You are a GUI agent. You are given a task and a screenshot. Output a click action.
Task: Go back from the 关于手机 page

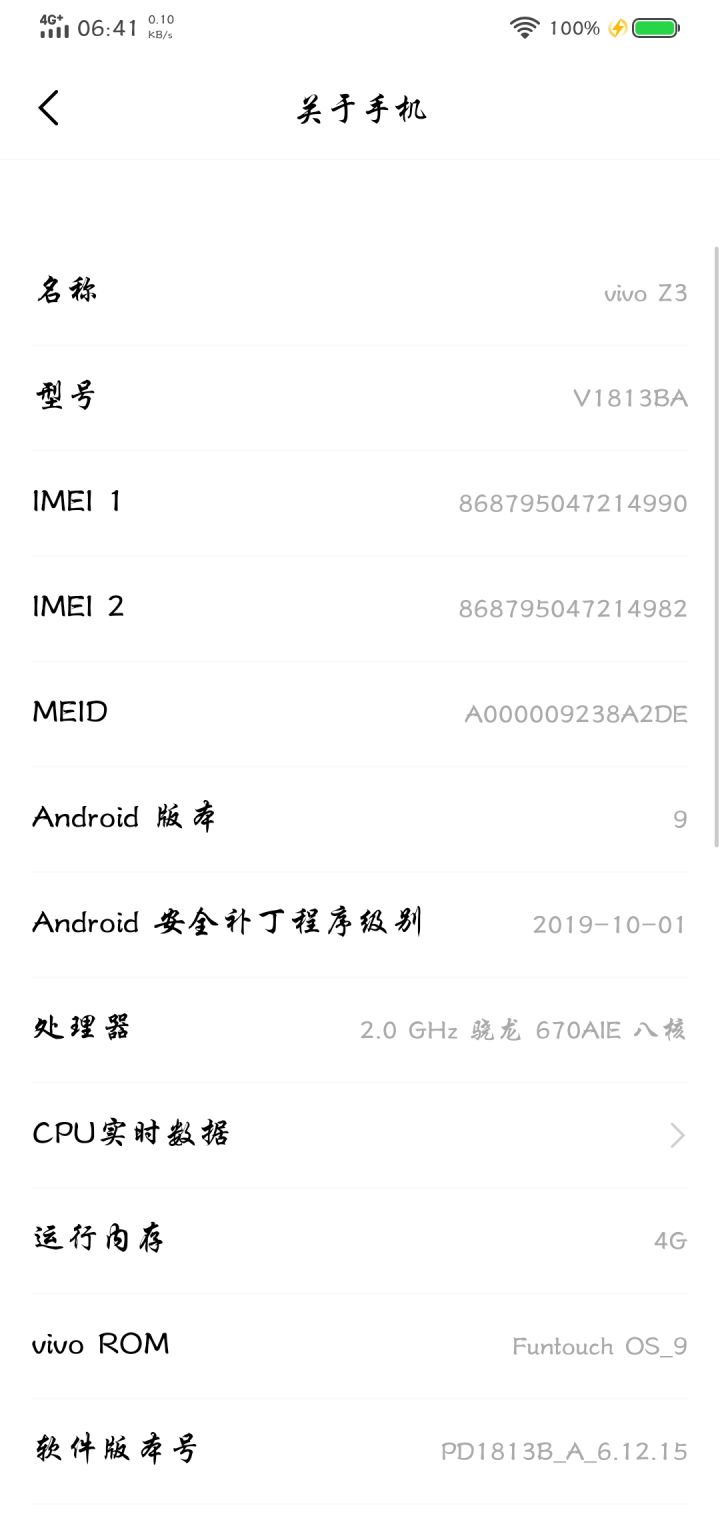click(x=49, y=108)
